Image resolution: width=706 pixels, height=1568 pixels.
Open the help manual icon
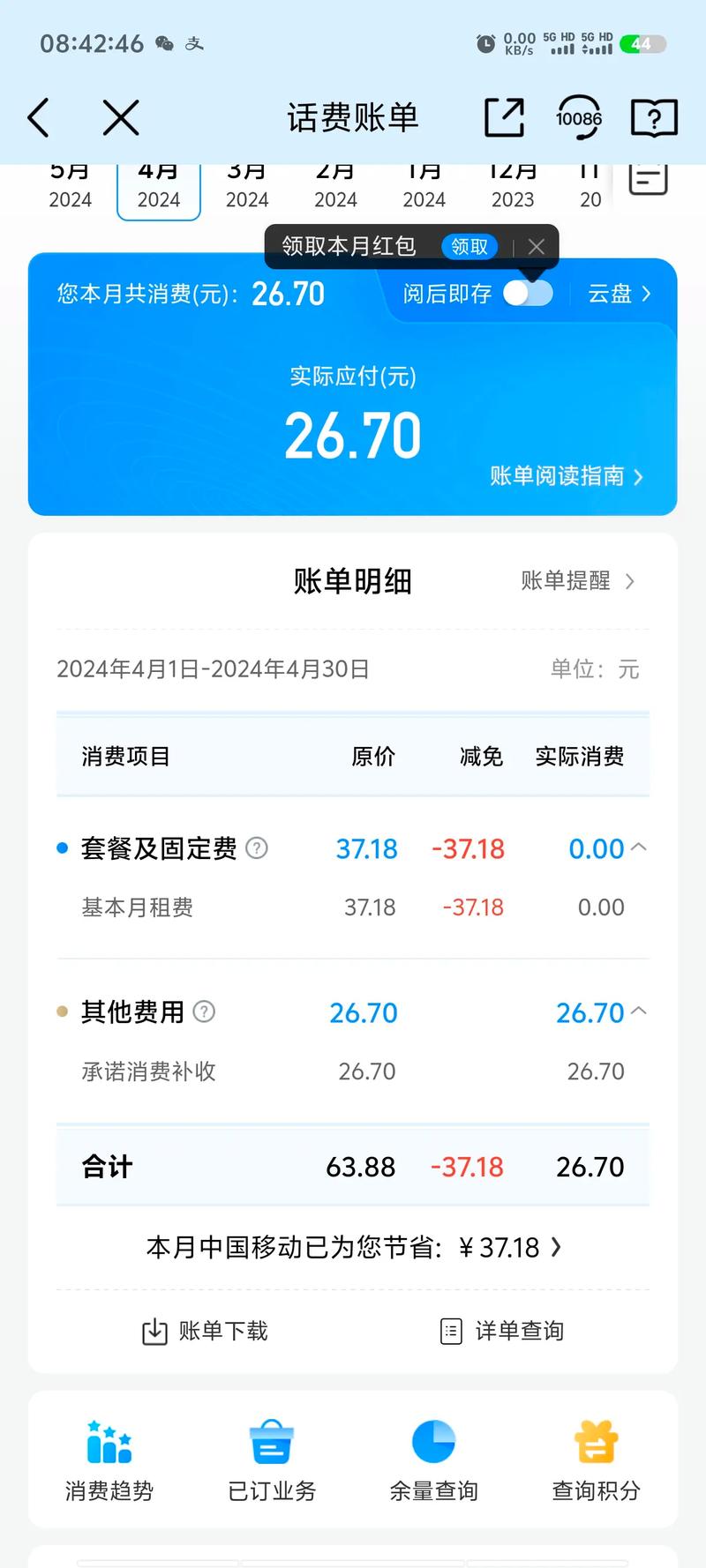click(x=653, y=117)
